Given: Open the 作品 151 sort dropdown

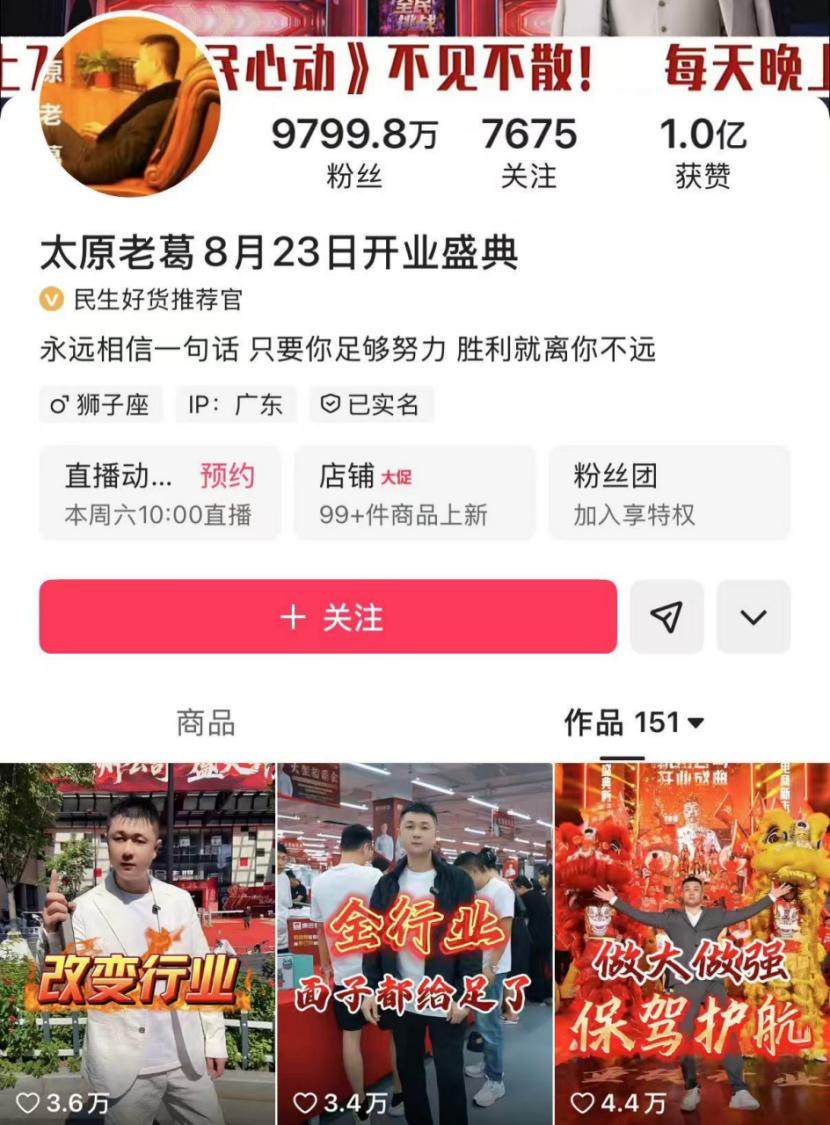Looking at the screenshot, I should (634, 722).
